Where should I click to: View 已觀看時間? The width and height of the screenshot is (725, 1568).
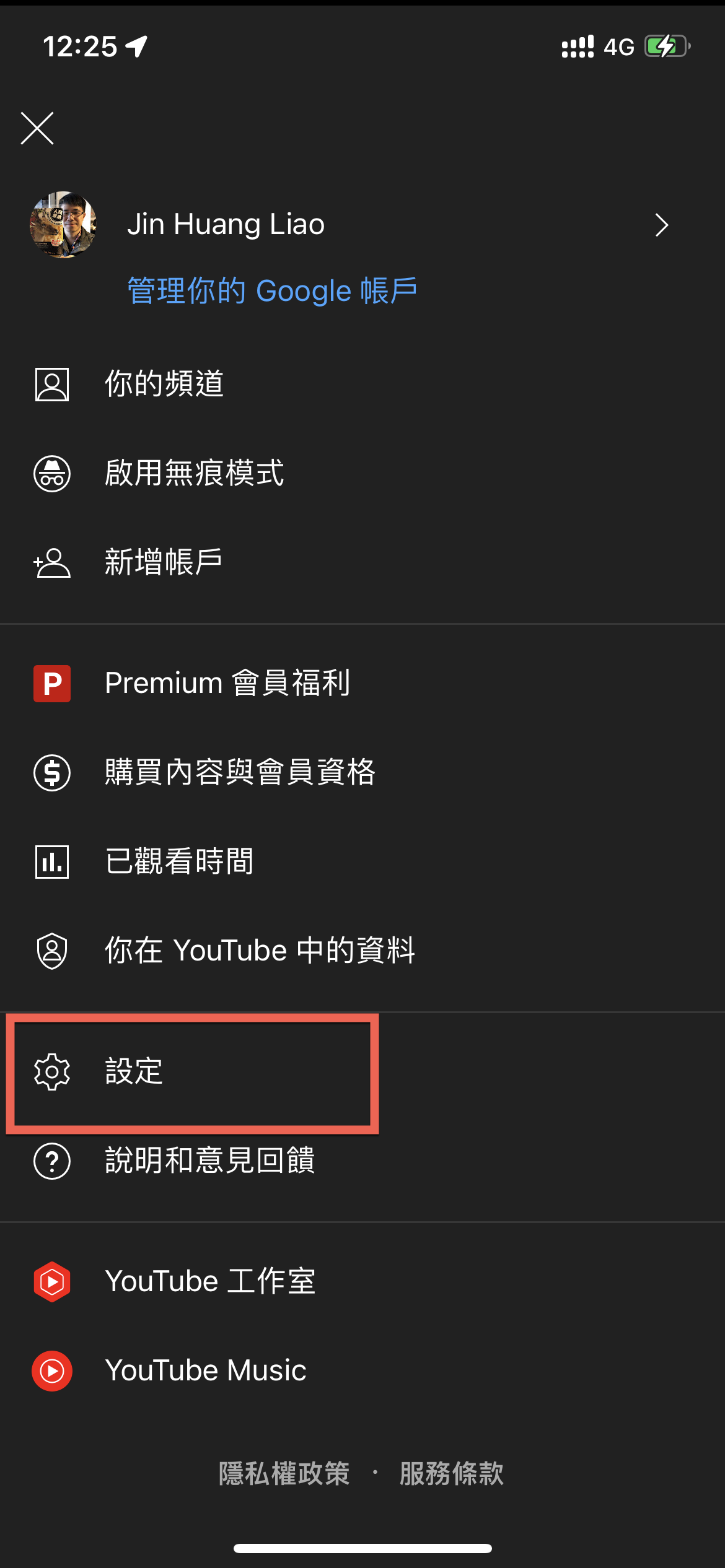pos(178,862)
